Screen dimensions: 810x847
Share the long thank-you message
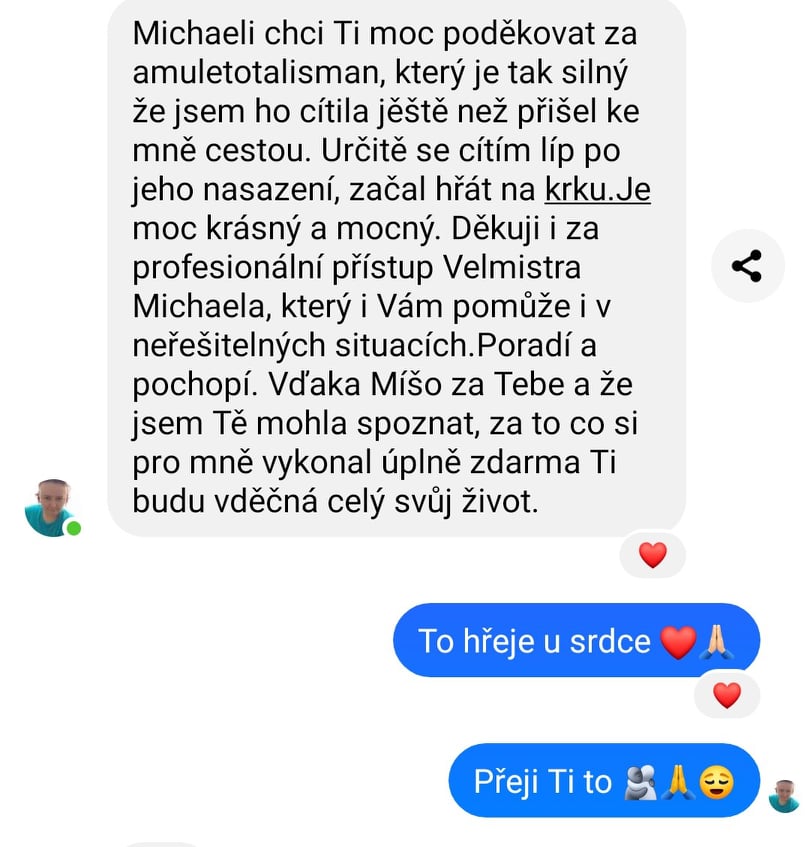tap(746, 266)
